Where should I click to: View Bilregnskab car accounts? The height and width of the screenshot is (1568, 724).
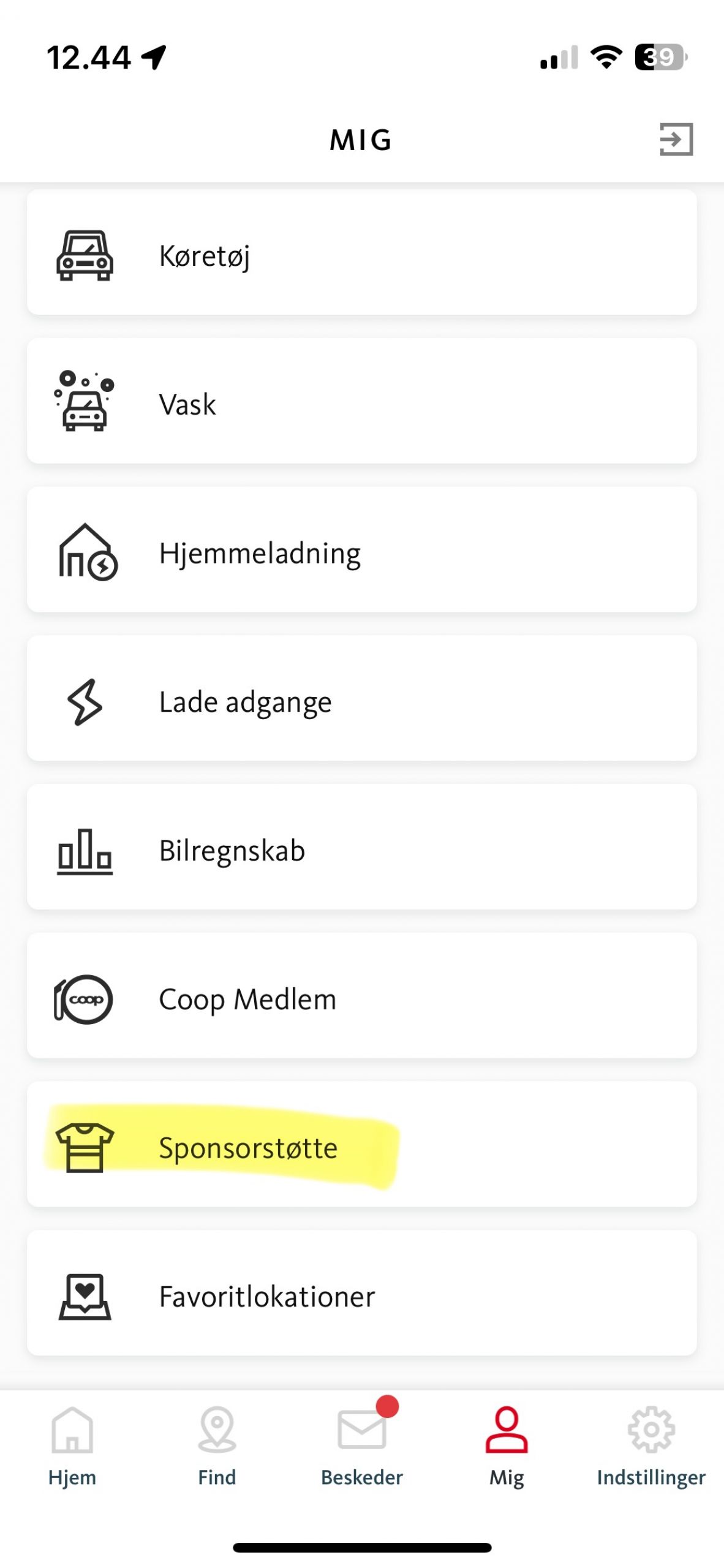[361, 849]
